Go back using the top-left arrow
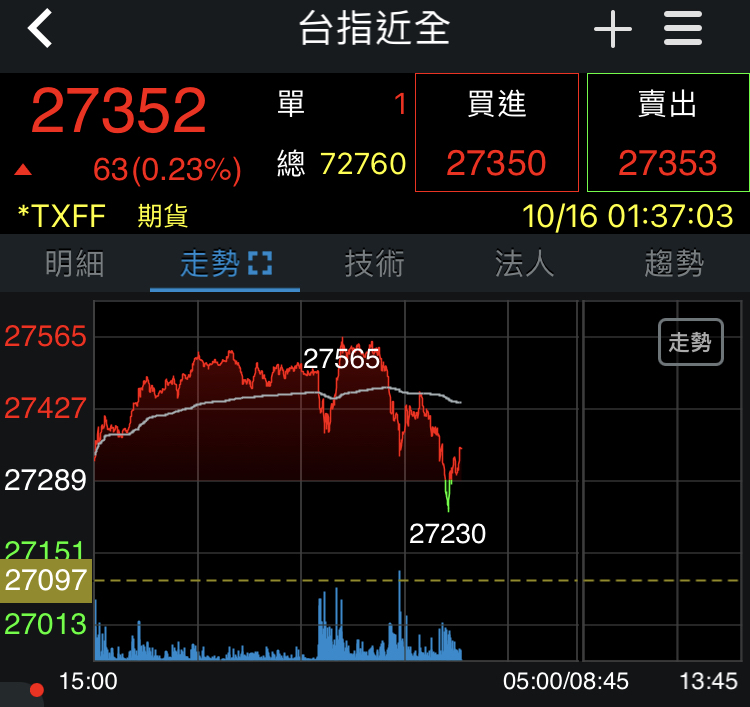This screenshot has height=707, width=750. (x=40, y=30)
